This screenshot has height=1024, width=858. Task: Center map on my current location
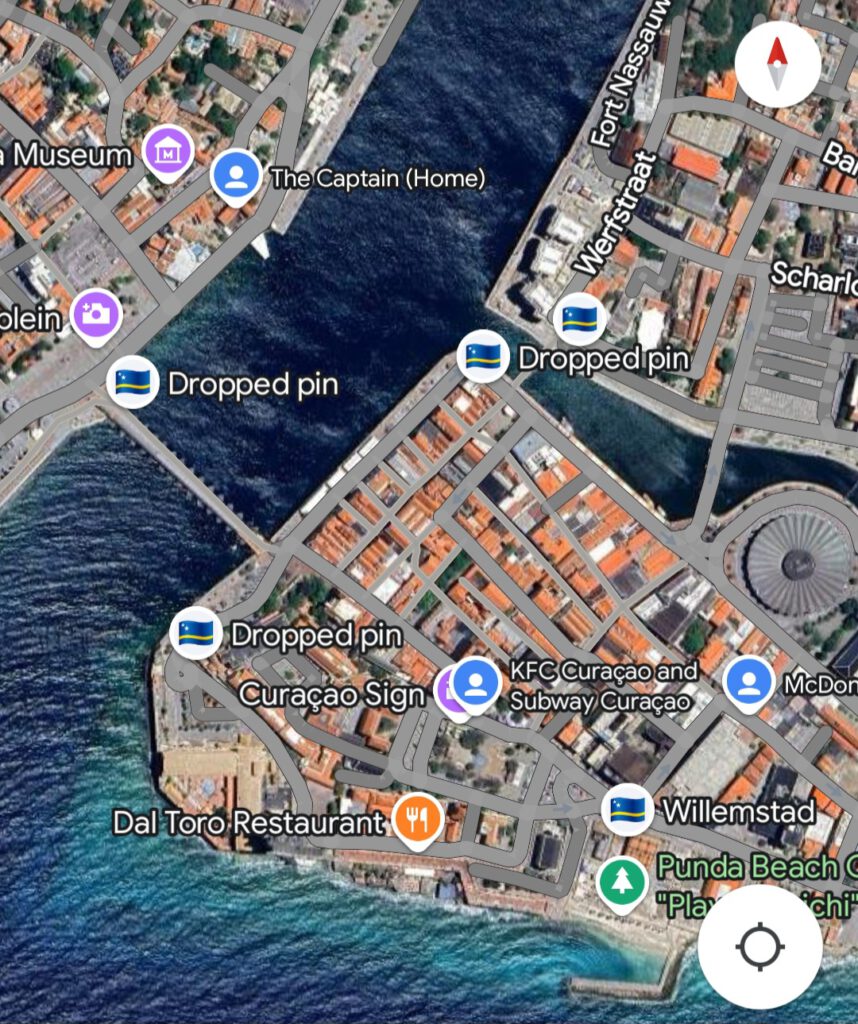[x=760, y=945]
